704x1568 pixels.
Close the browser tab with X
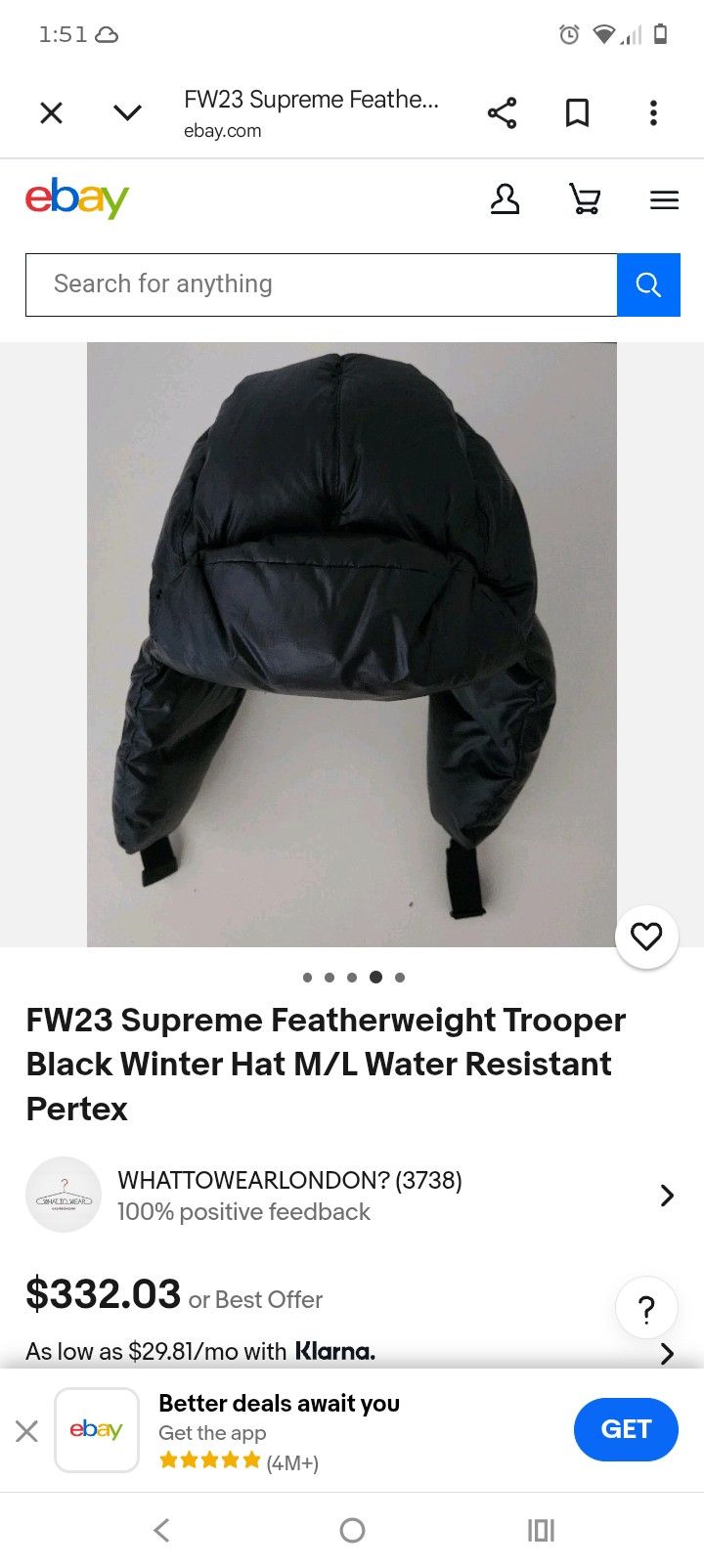(52, 113)
